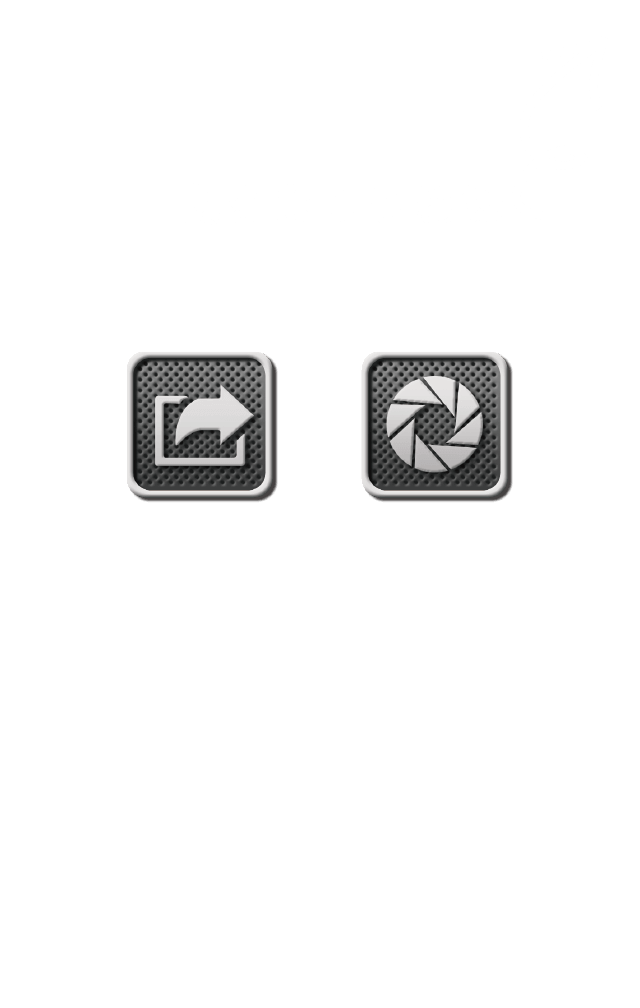Tap the share arrow button
640x1008 pixels.
click(x=199, y=423)
